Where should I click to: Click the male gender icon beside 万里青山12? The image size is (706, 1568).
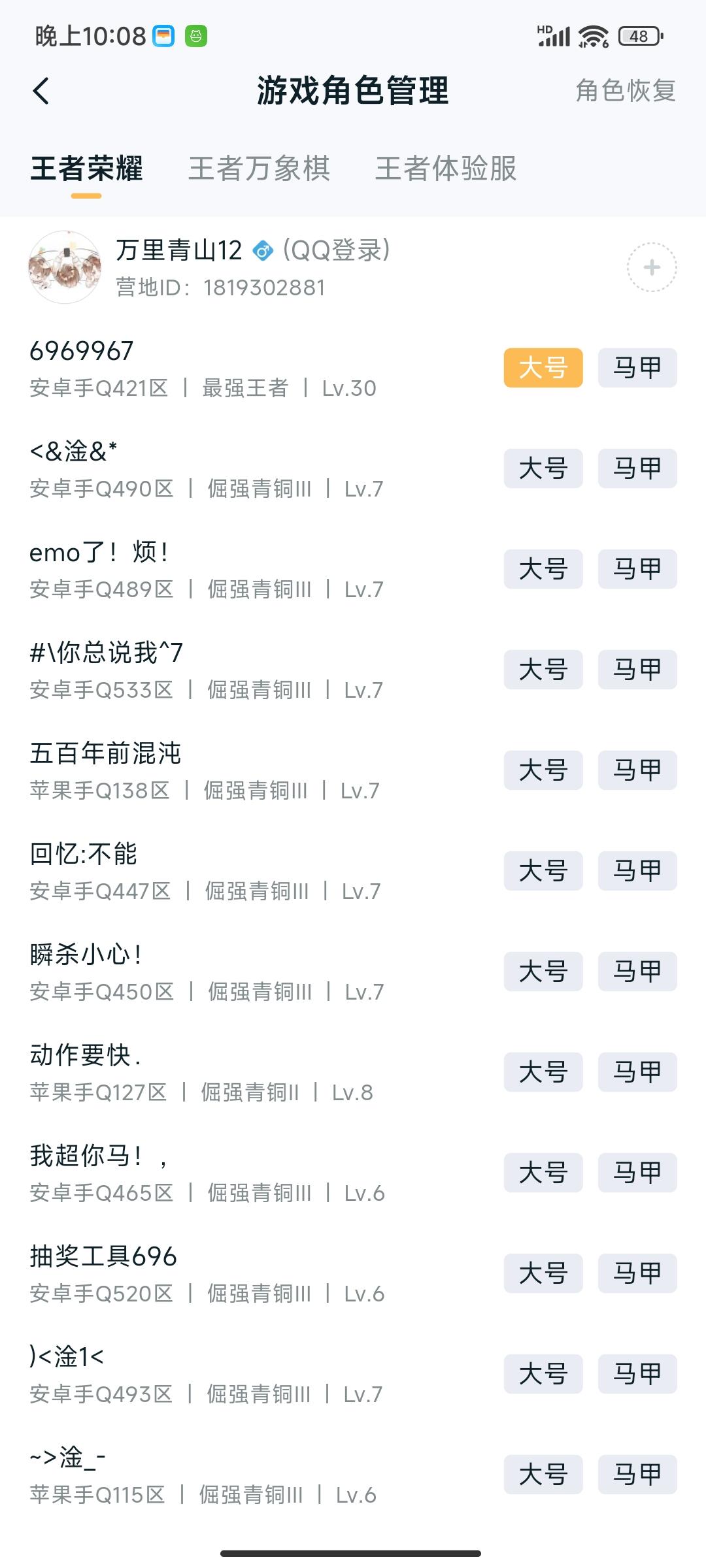(263, 251)
